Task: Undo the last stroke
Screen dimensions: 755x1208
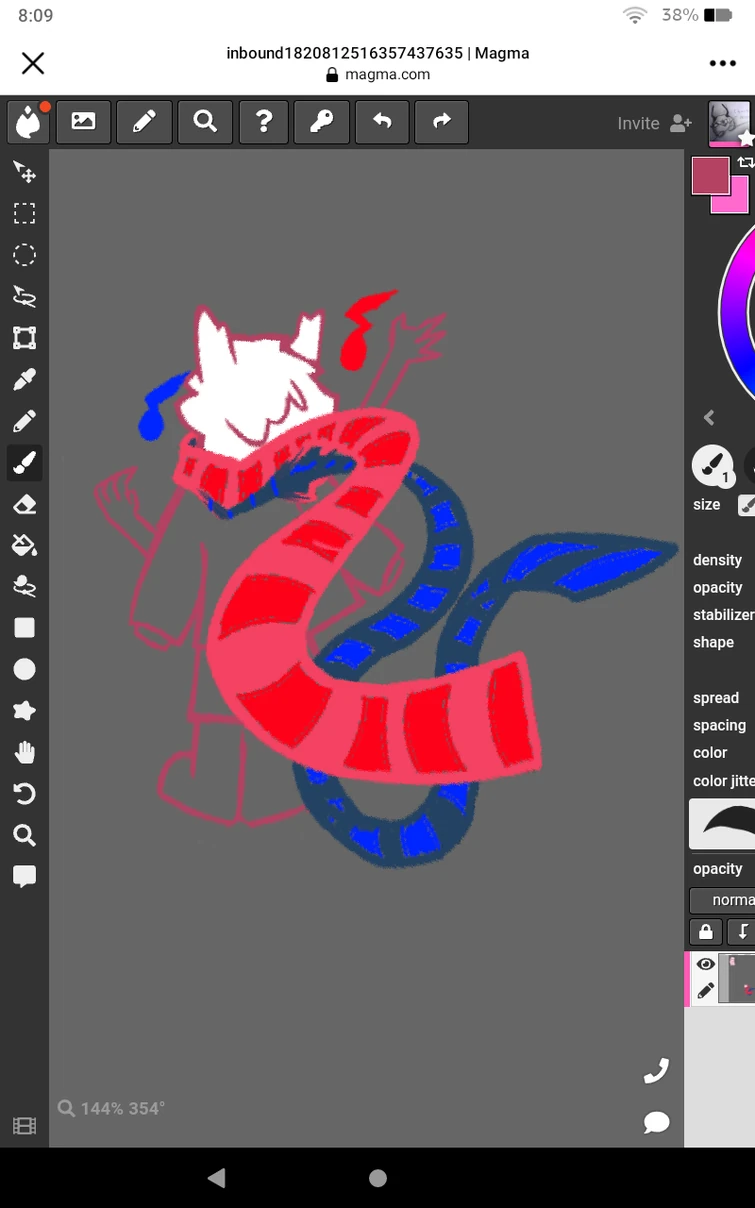Action: [x=382, y=122]
